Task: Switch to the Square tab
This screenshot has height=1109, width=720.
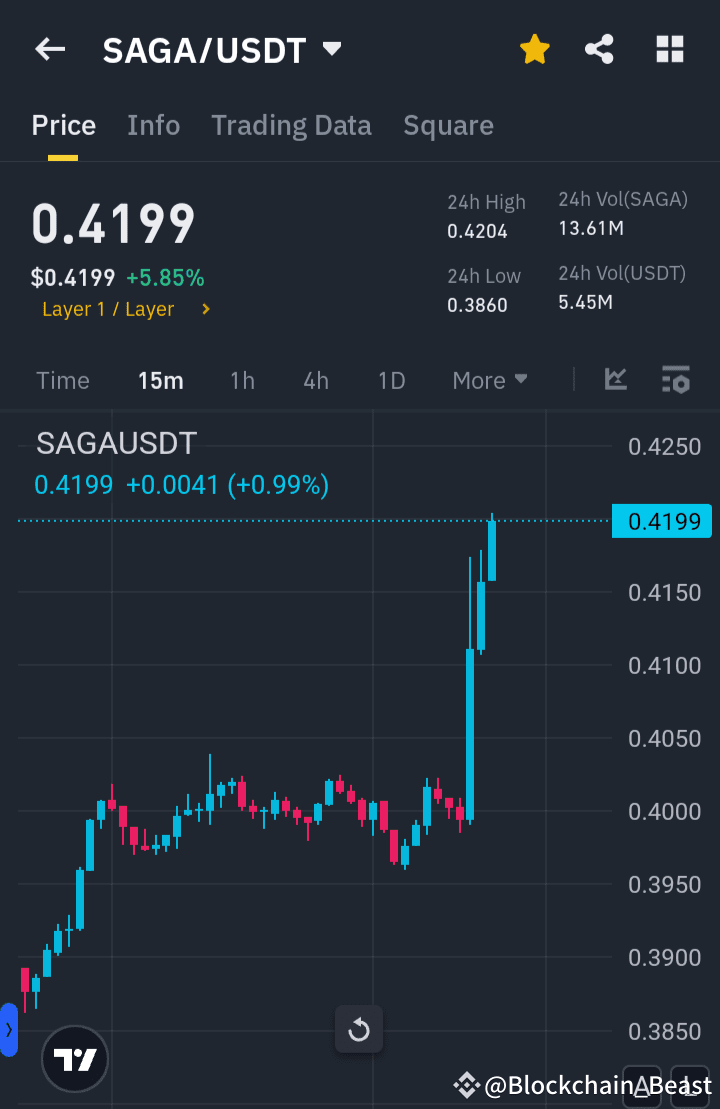Action: click(x=448, y=125)
